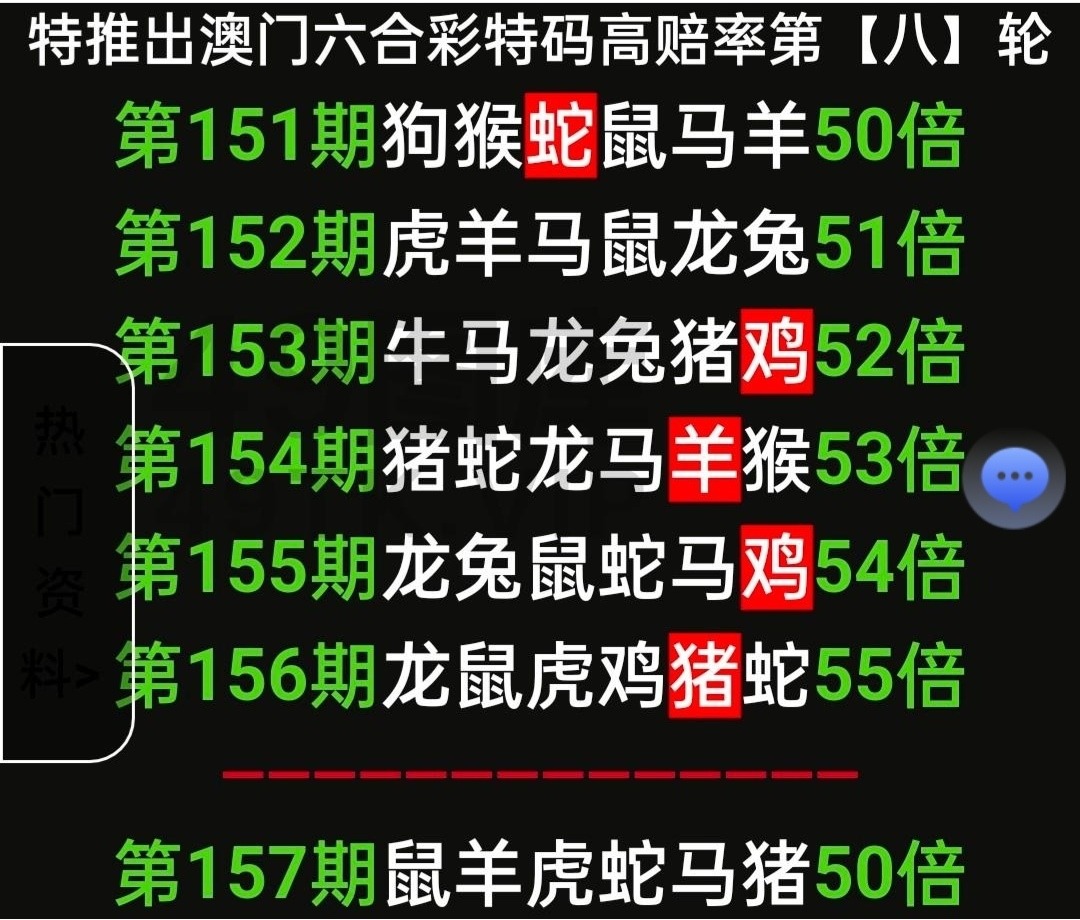Open the floating chat bubble
The image size is (1080, 920).
(x=1014, y=480)
